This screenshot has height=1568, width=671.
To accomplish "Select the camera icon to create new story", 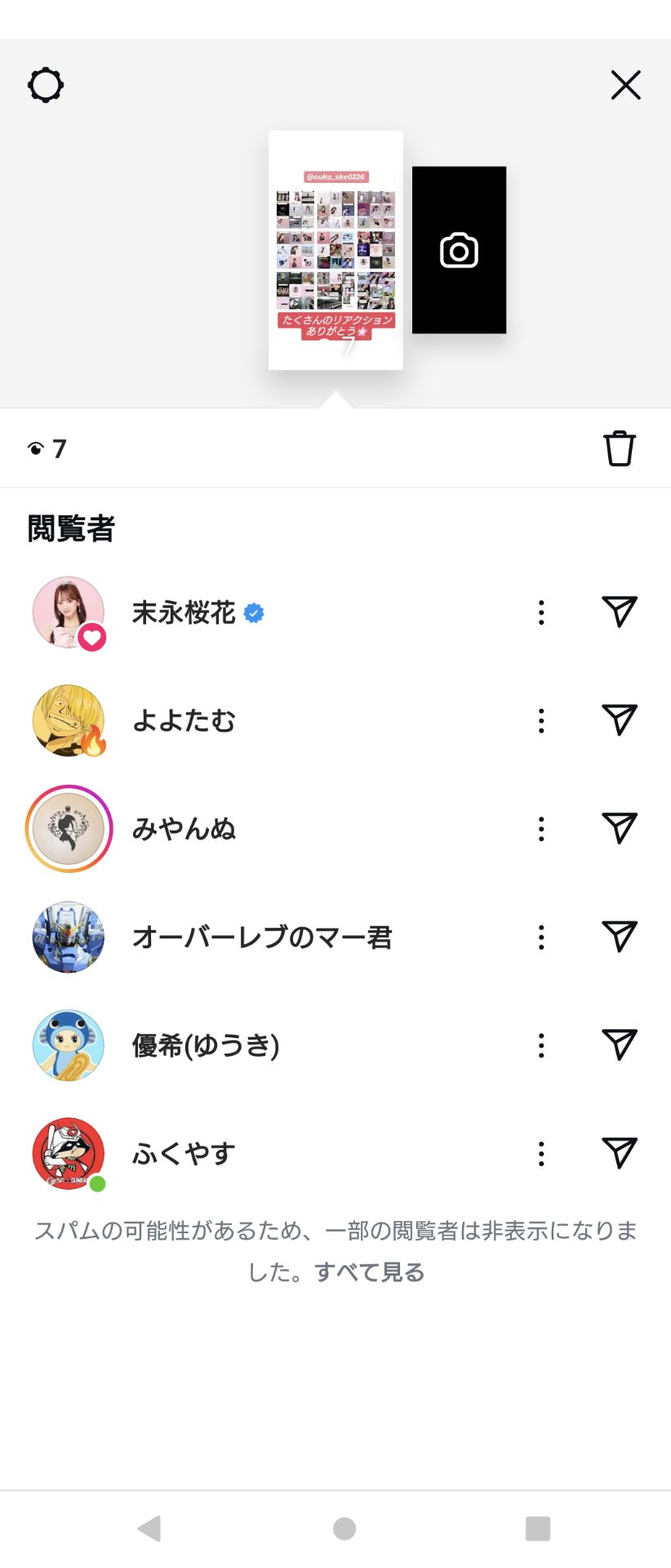I will (x=460, y=250).
